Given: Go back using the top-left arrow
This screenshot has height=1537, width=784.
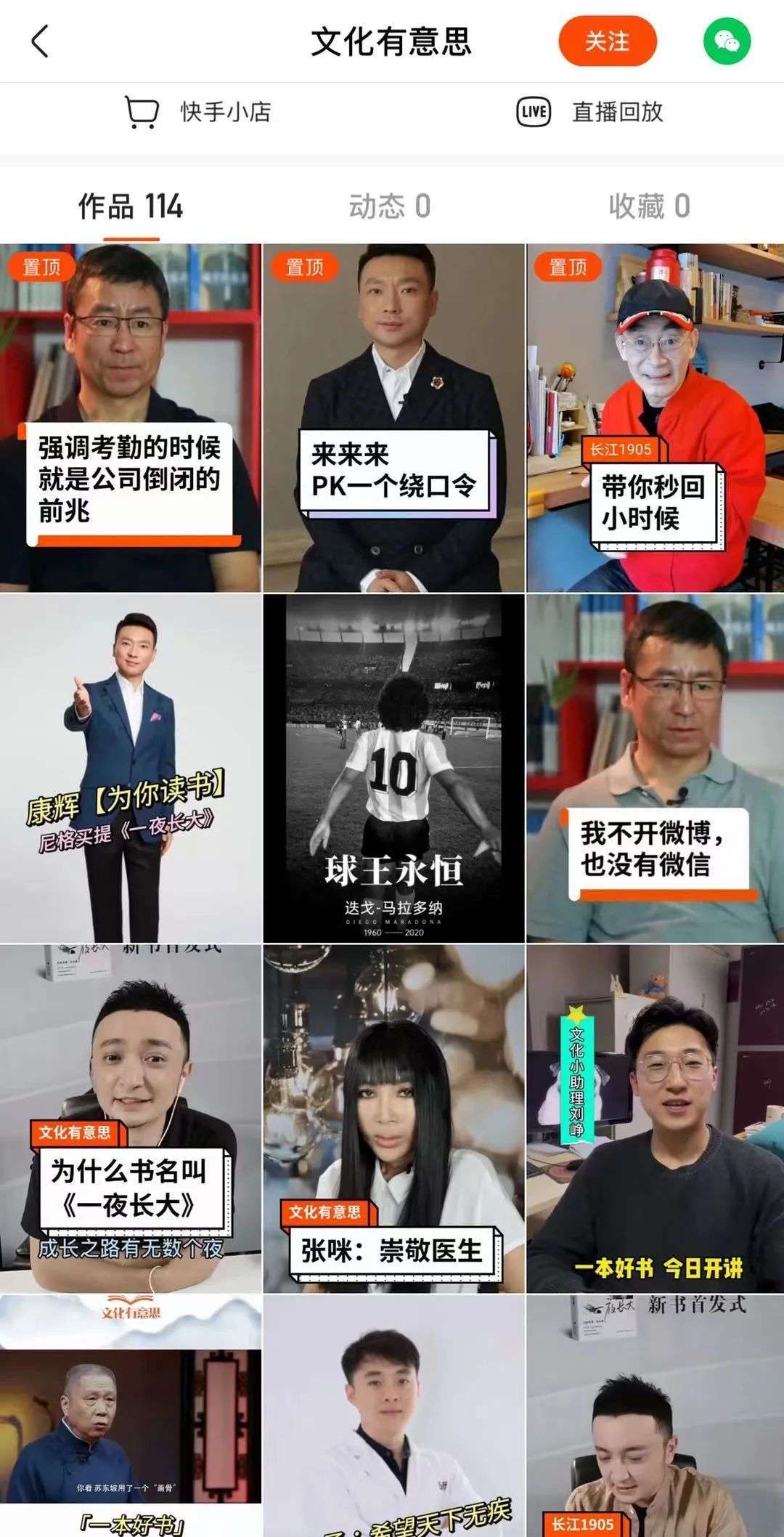Looking at the screenshot, I should tap(40, 41).
